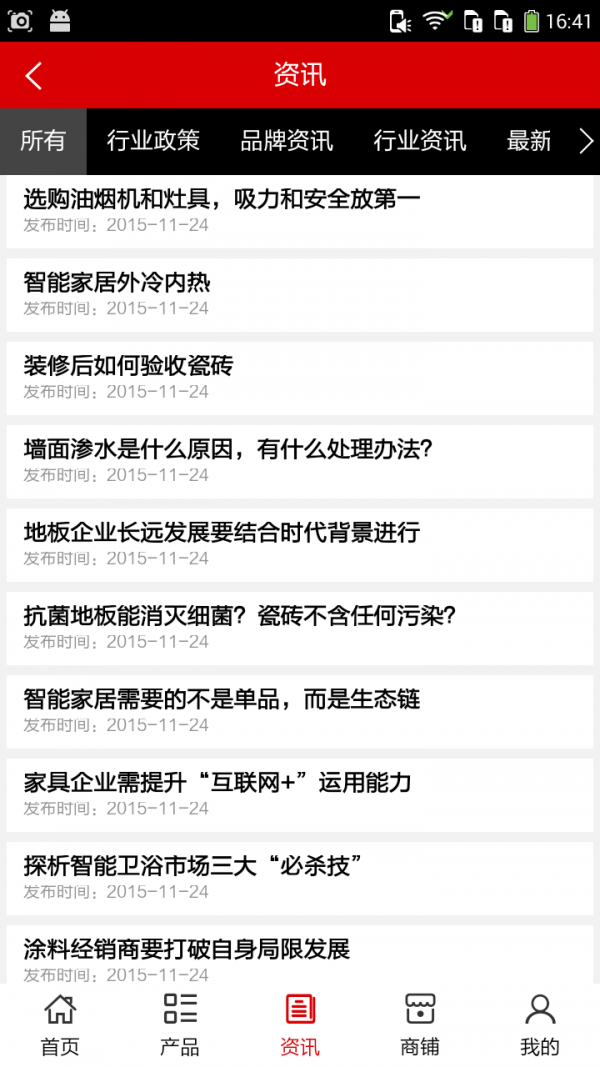The height and width of the screenshot is (1067, 600).
Task: Tap the right arrow for more categories
Action: pos(586,141)
